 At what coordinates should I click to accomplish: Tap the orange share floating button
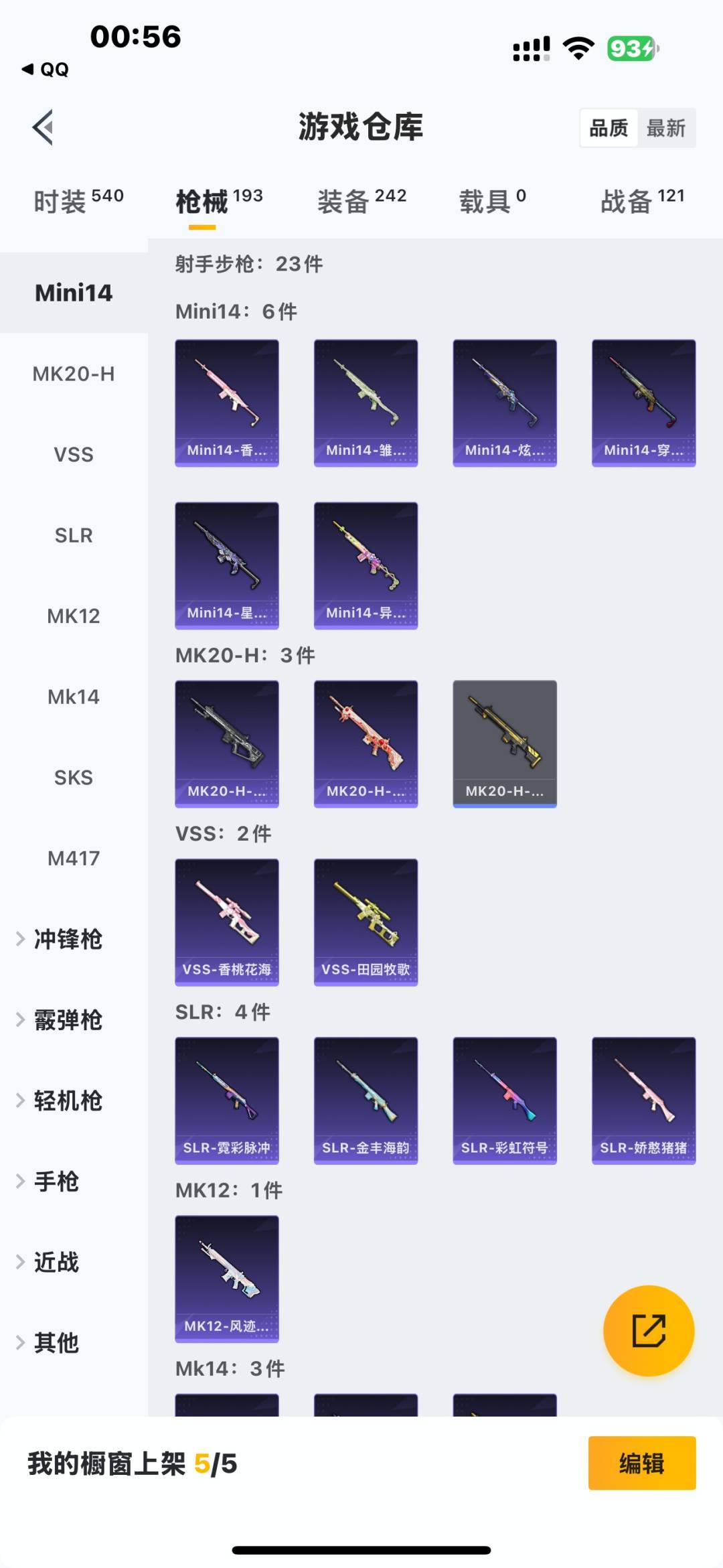(x=648, y=1330)
